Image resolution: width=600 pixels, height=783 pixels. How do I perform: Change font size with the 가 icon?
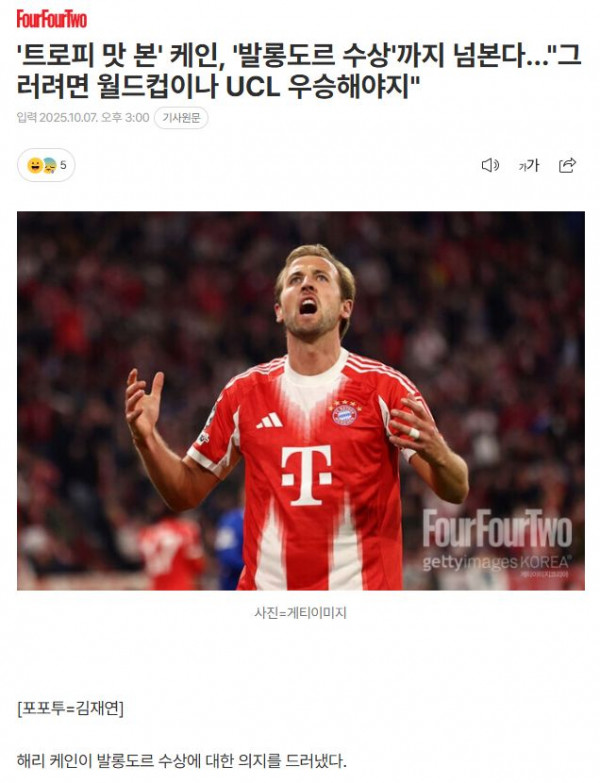(x=528, y=165)
